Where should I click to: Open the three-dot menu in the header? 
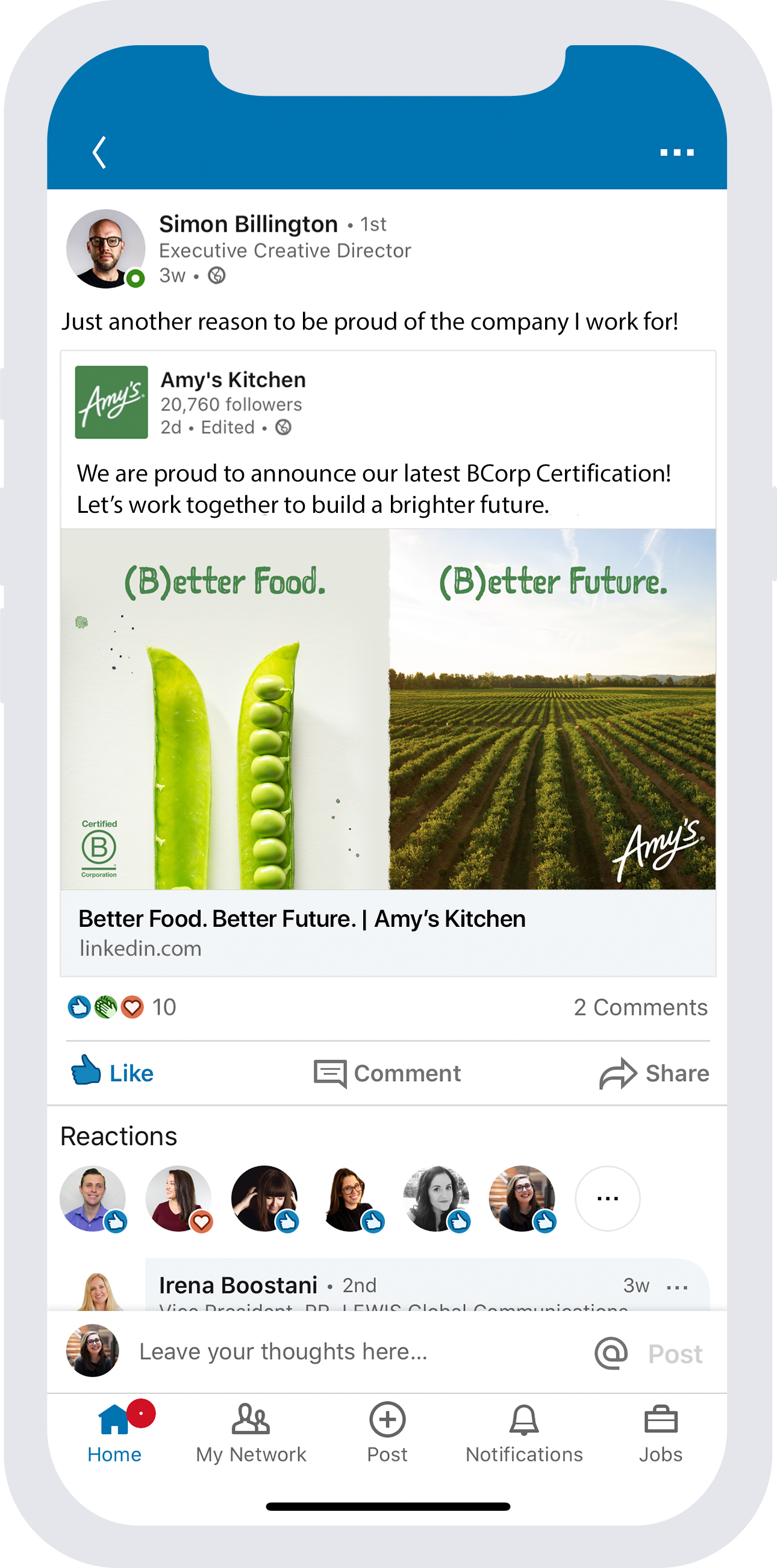(676, 152)
